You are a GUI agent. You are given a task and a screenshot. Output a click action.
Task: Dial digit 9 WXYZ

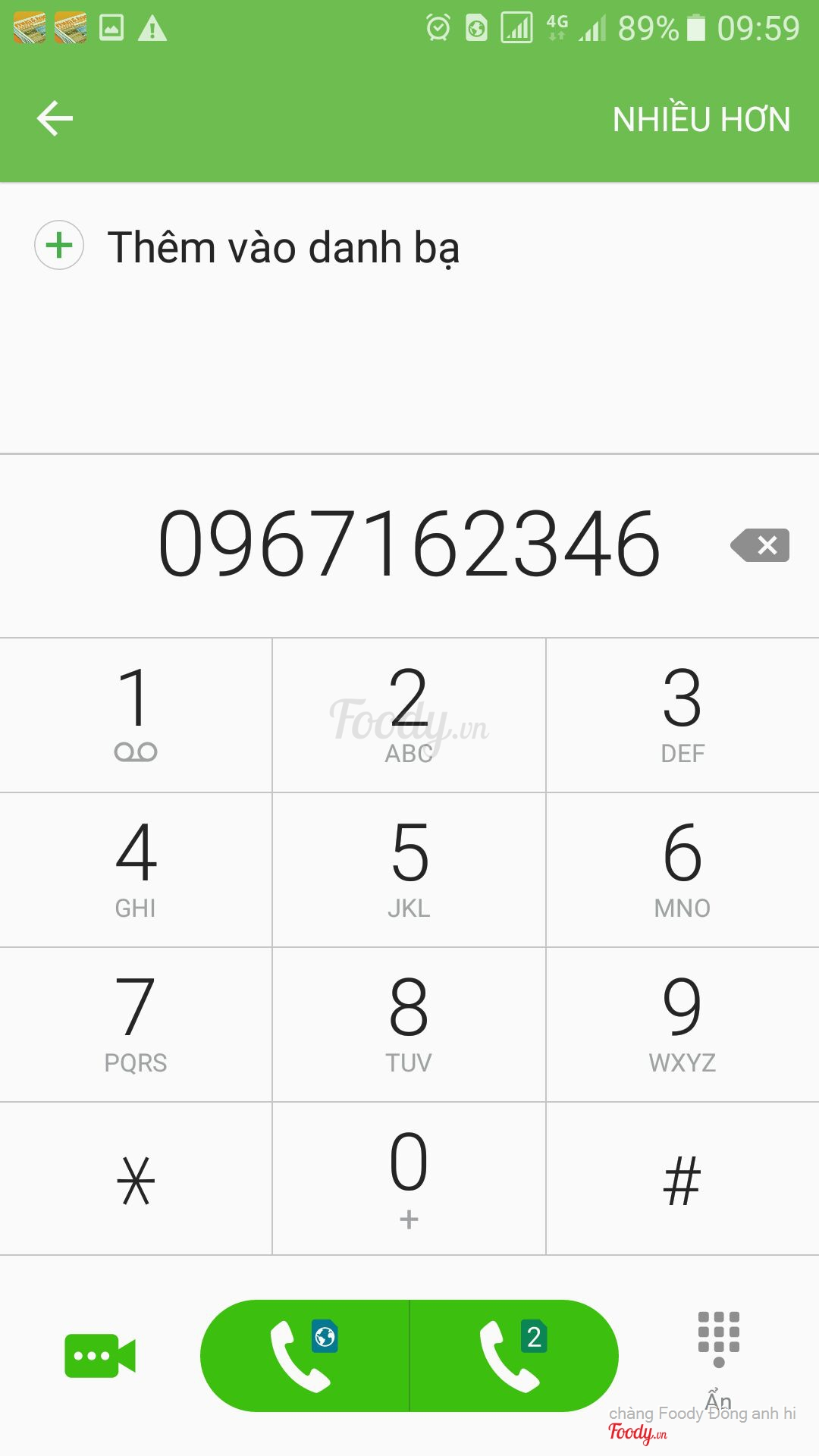682,1024
